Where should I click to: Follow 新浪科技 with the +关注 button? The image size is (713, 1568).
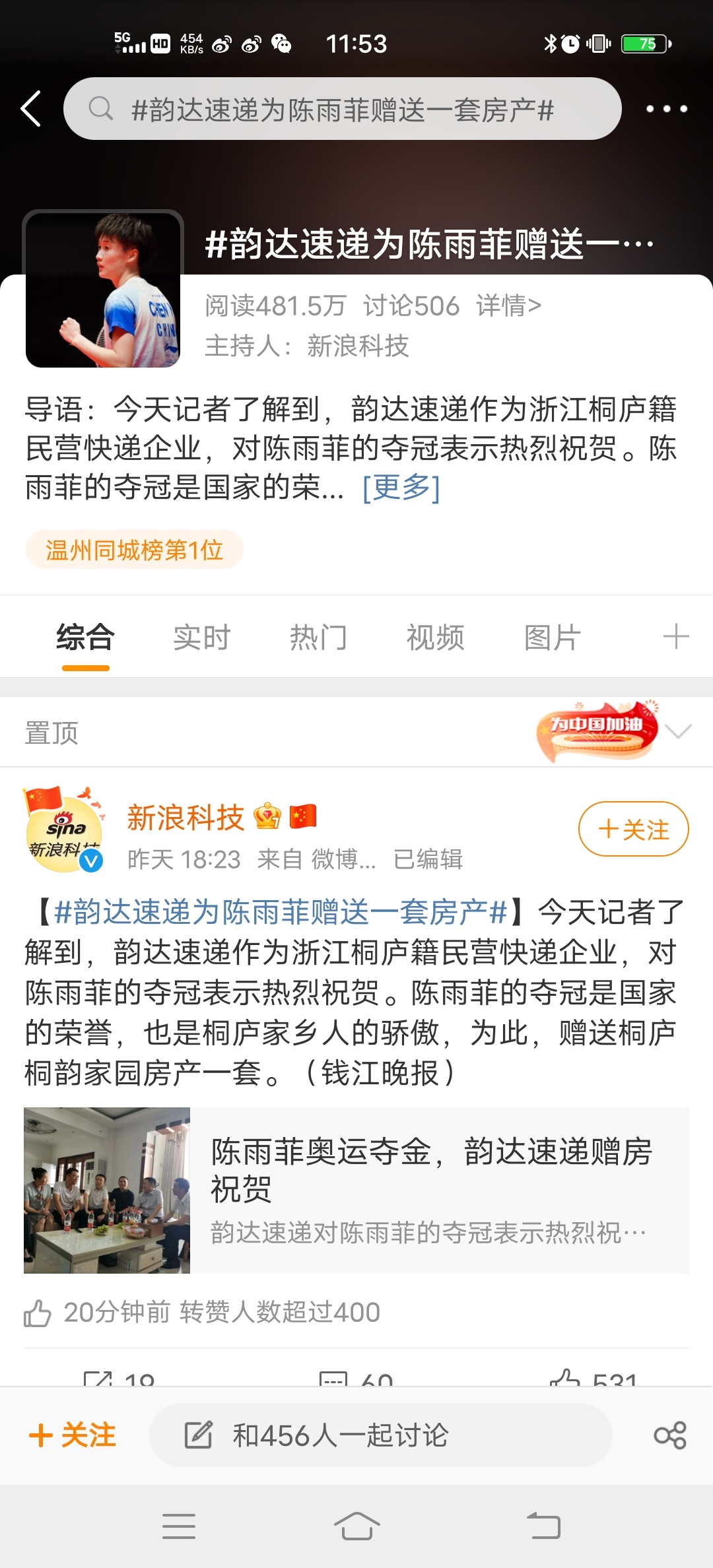point(634,829)
